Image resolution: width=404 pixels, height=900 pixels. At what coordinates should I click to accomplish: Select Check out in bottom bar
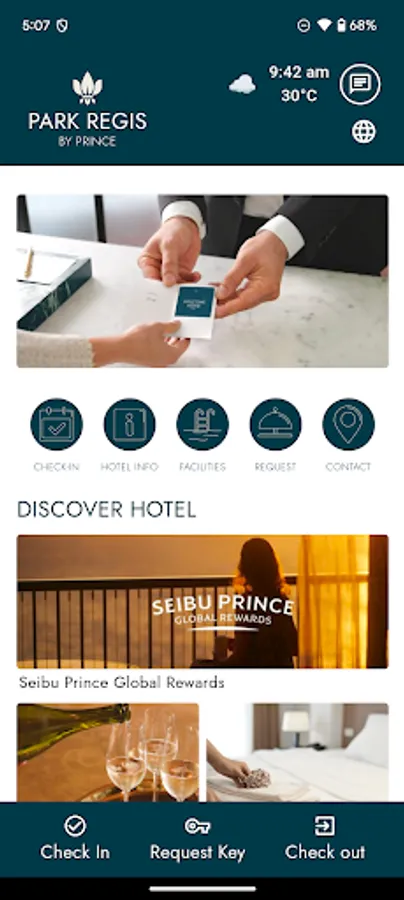tap(325, 839)
